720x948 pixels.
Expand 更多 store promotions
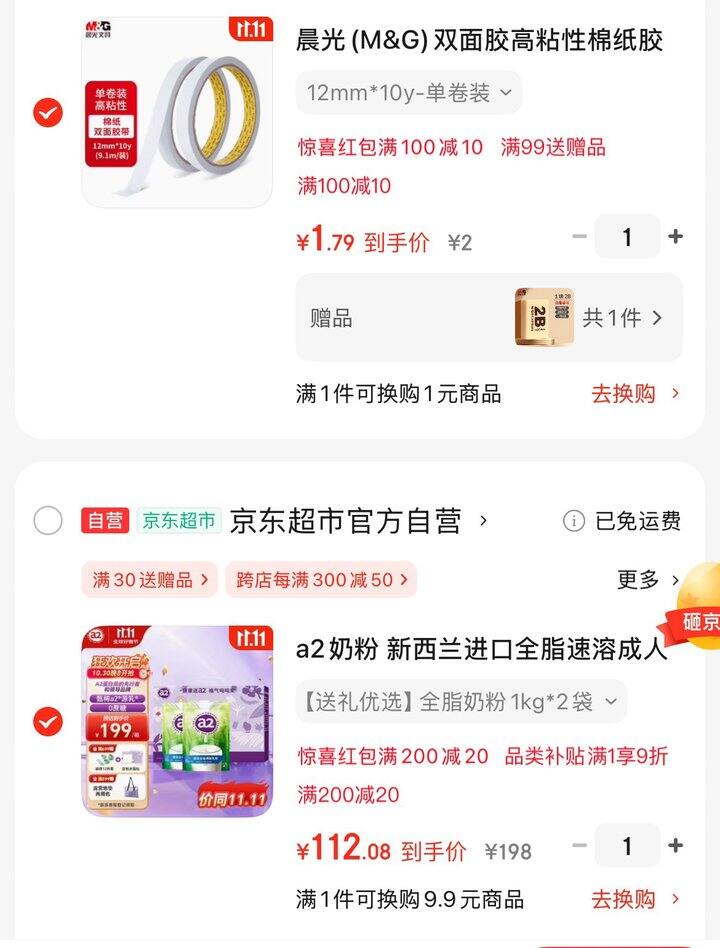(x=647, y=579)
